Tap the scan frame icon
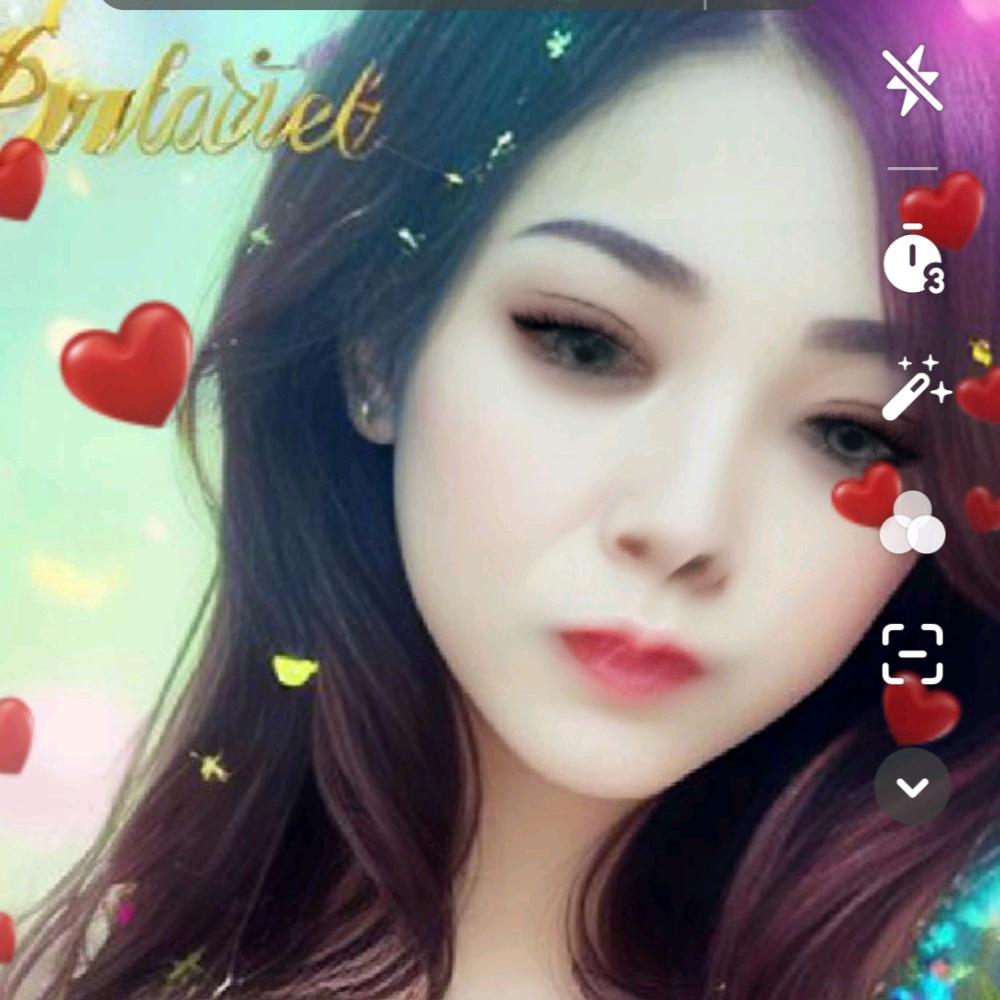1000x1000 pixels. [912, 654]
